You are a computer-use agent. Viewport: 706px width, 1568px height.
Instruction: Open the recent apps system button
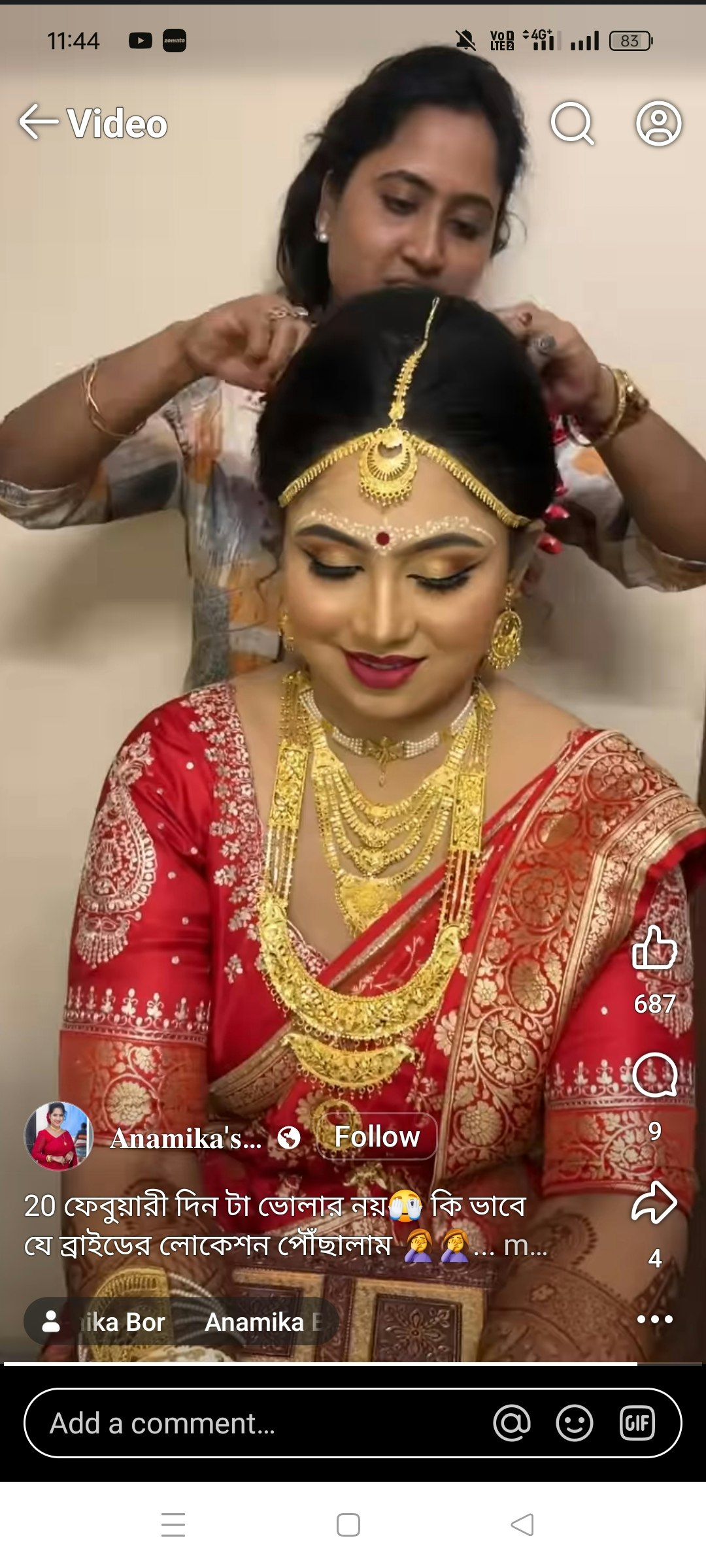173,1525
